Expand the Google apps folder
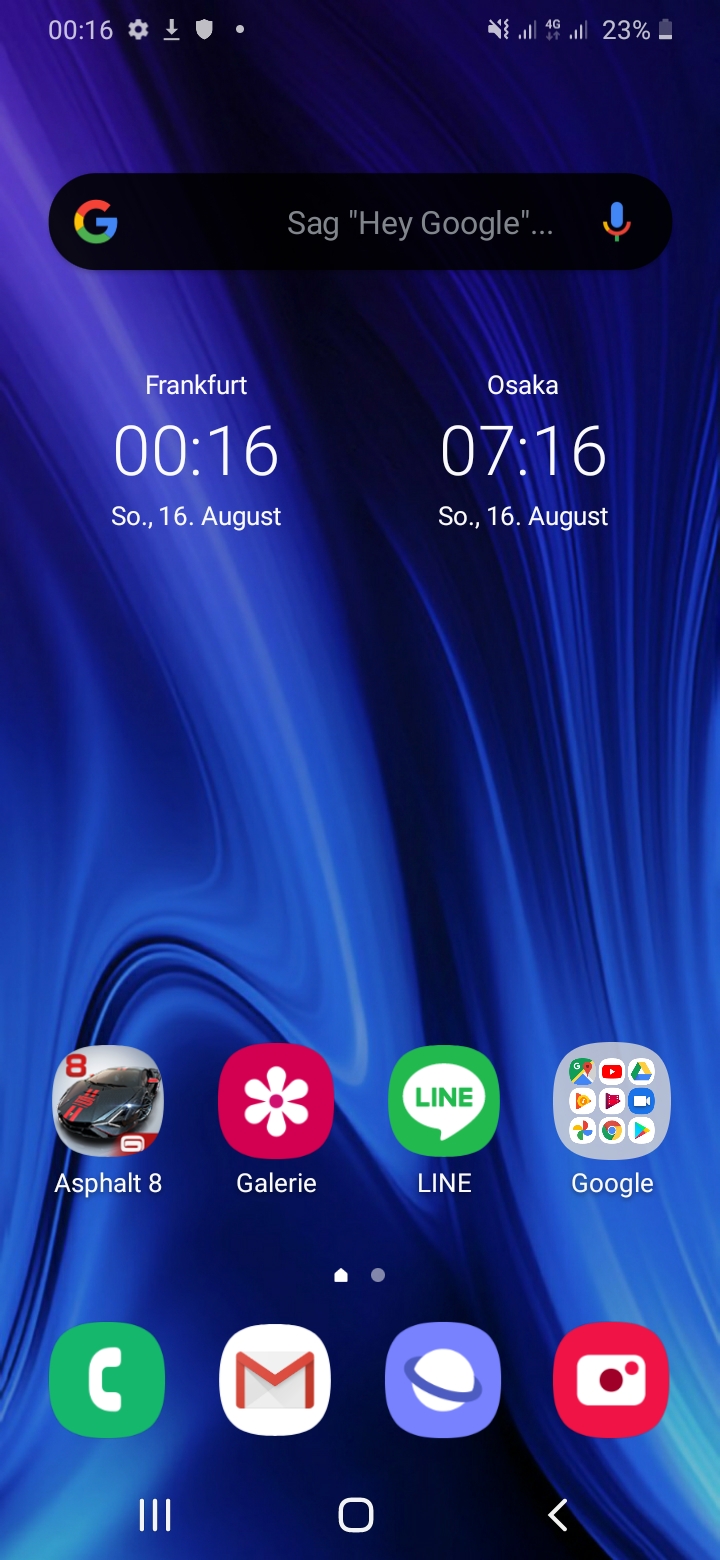Screen dimensions: 720x1560 (x=612, y=1102)
